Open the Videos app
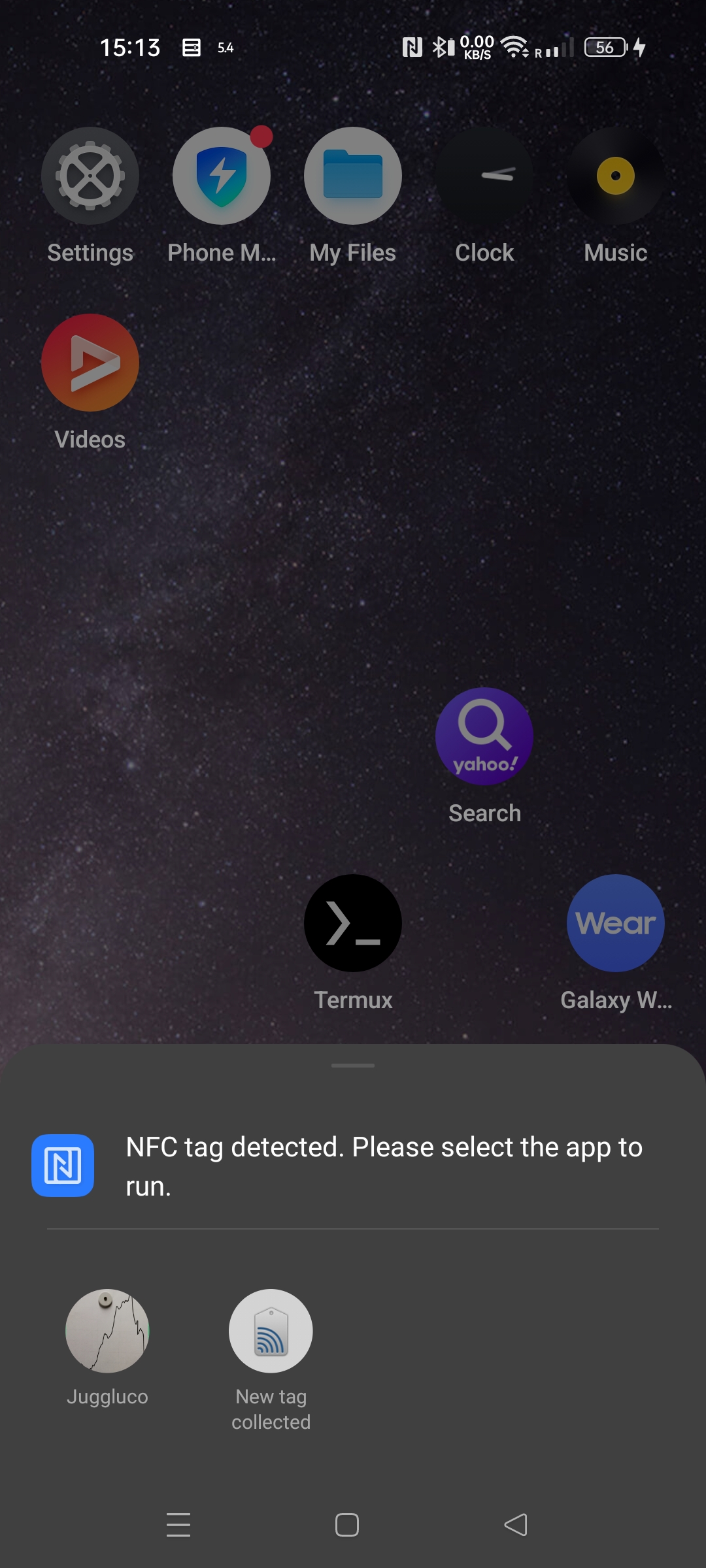 [90, 363]
